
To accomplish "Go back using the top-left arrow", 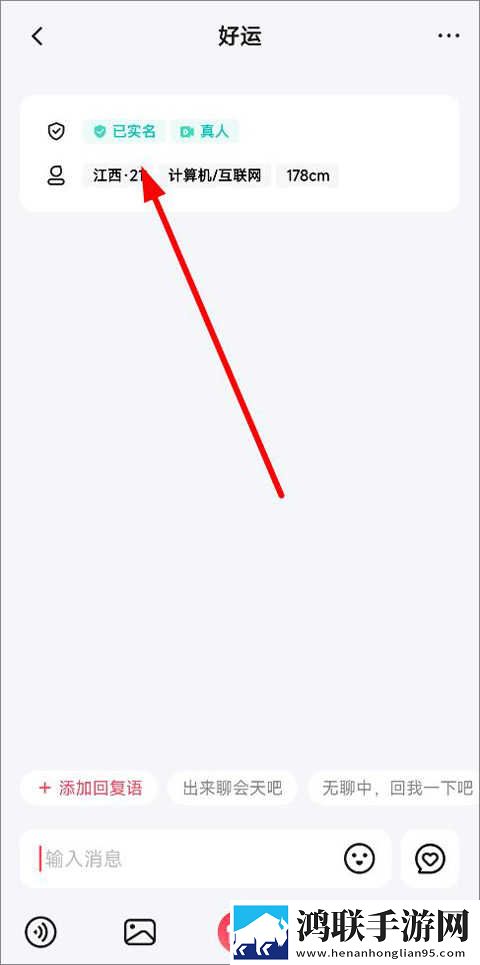I will (x=38, y=36).
